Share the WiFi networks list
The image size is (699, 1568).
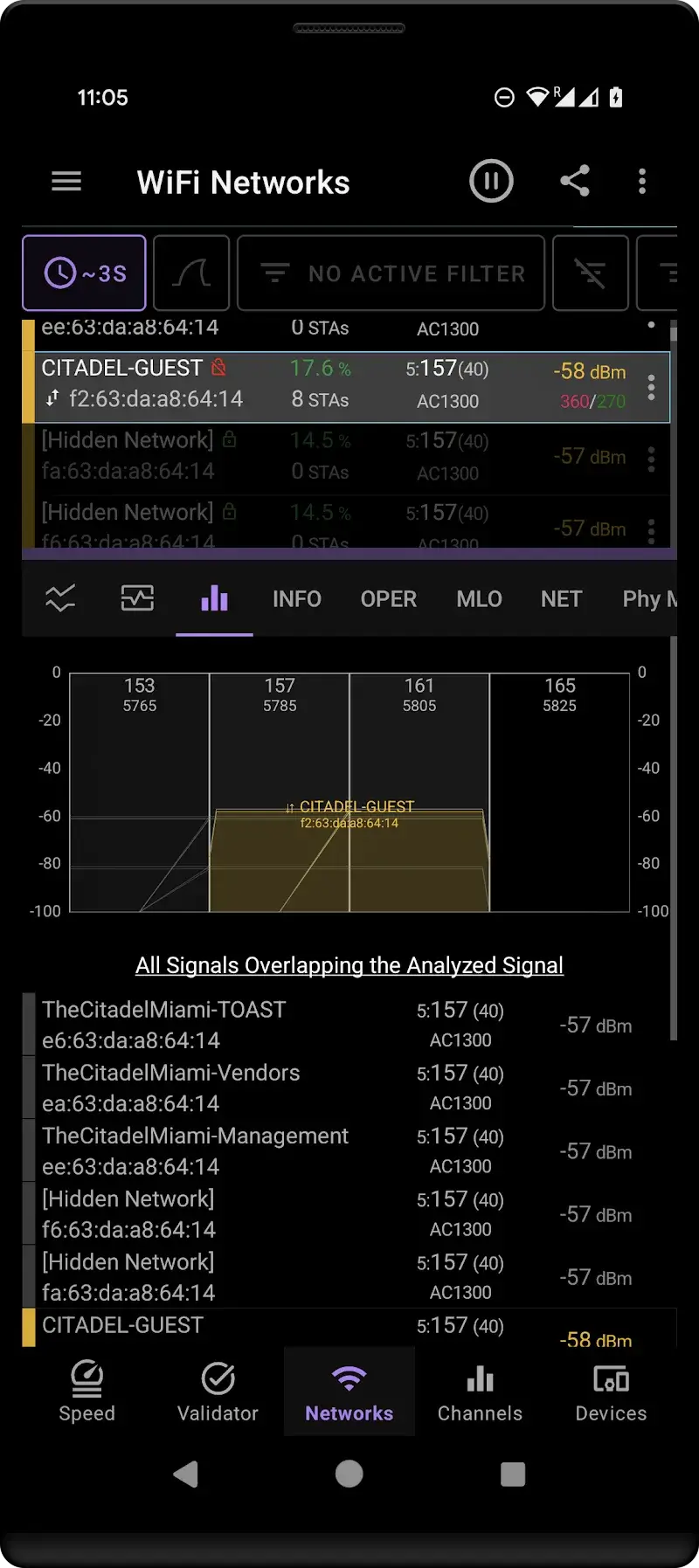click(575, 181)
